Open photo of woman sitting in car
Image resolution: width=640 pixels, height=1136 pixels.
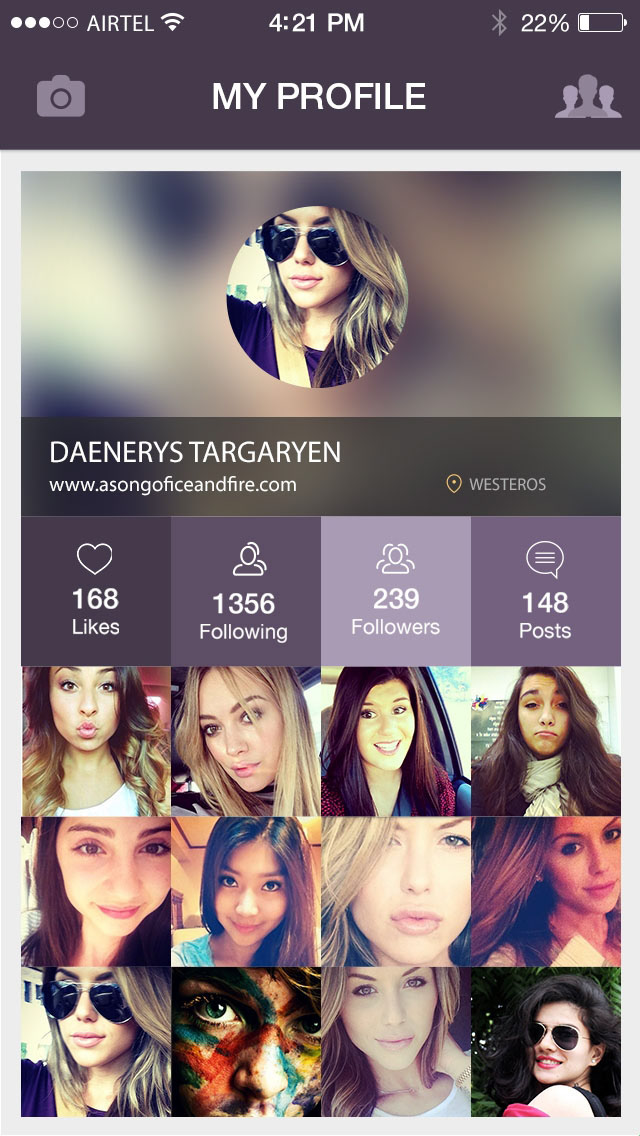(396, 741)
